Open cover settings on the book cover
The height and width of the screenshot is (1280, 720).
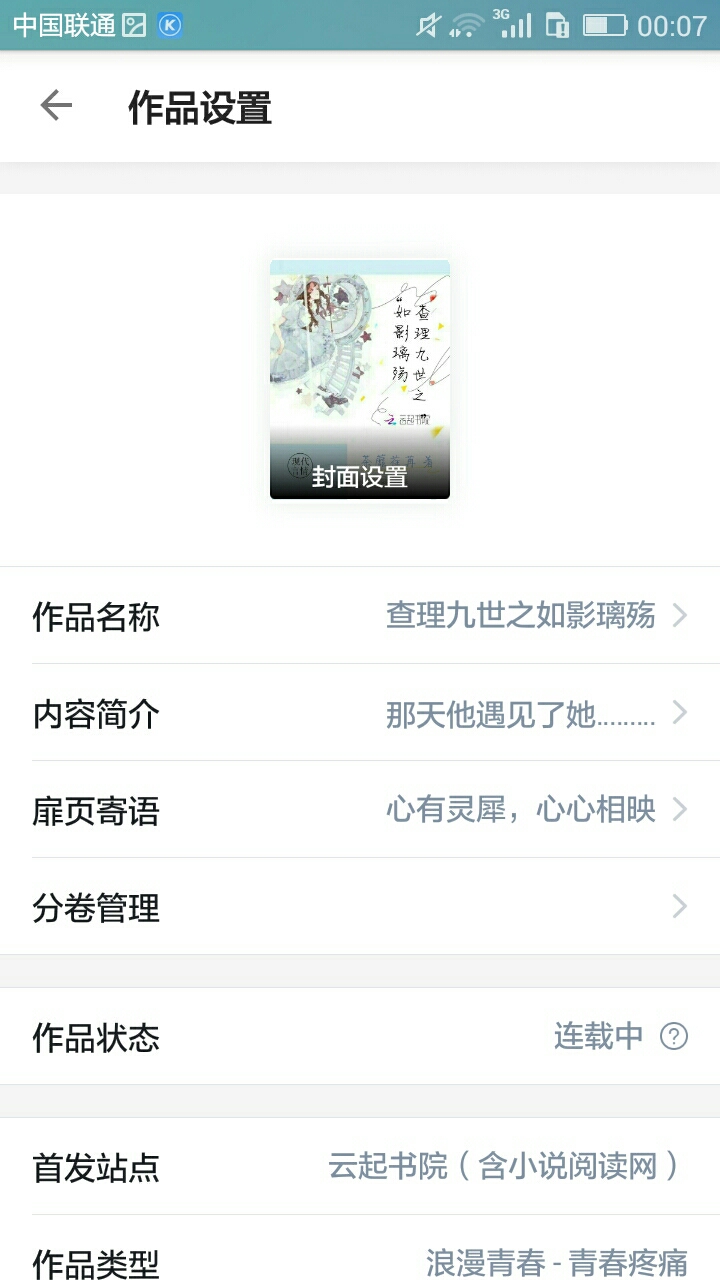pos(360,380)
